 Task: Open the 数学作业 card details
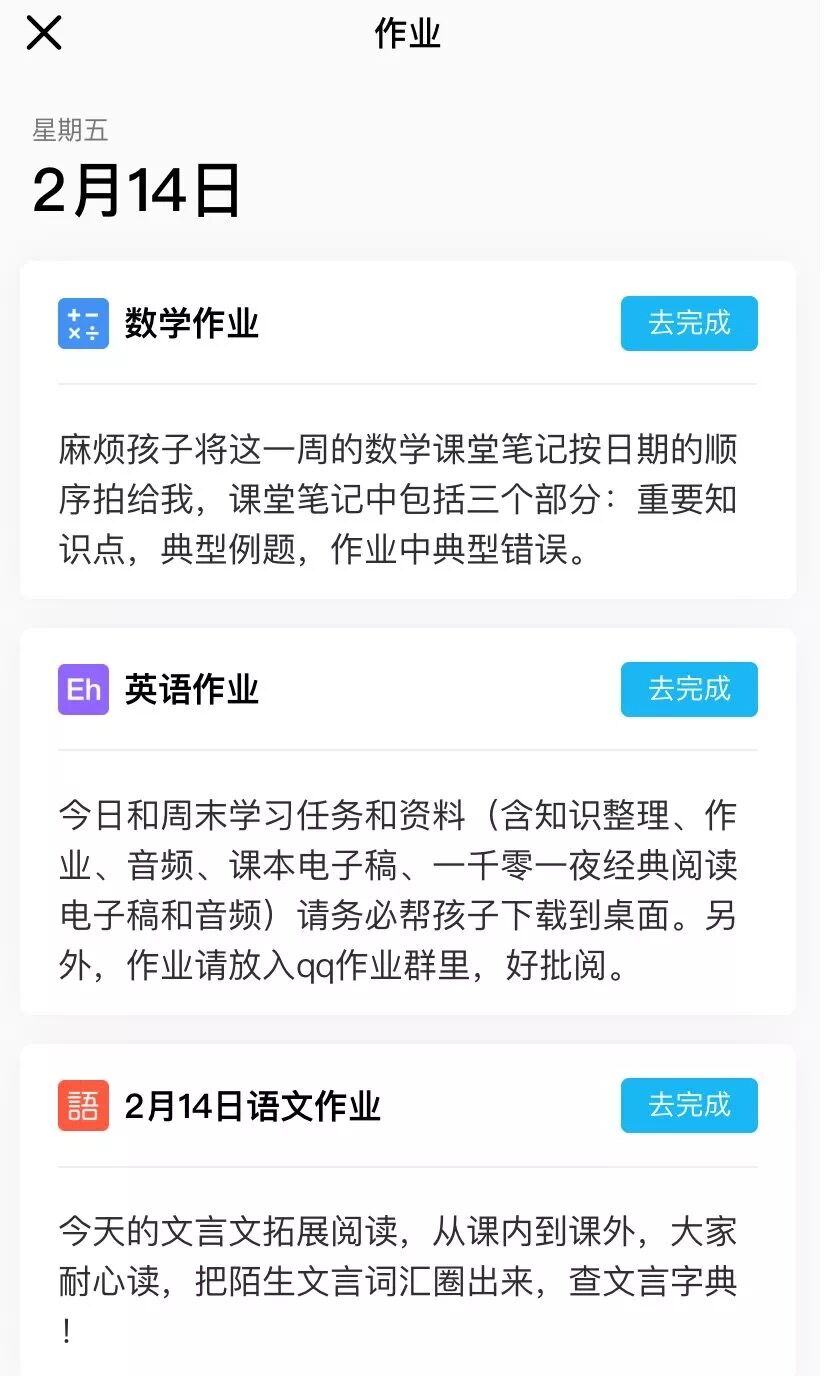(x=398, y=499)
